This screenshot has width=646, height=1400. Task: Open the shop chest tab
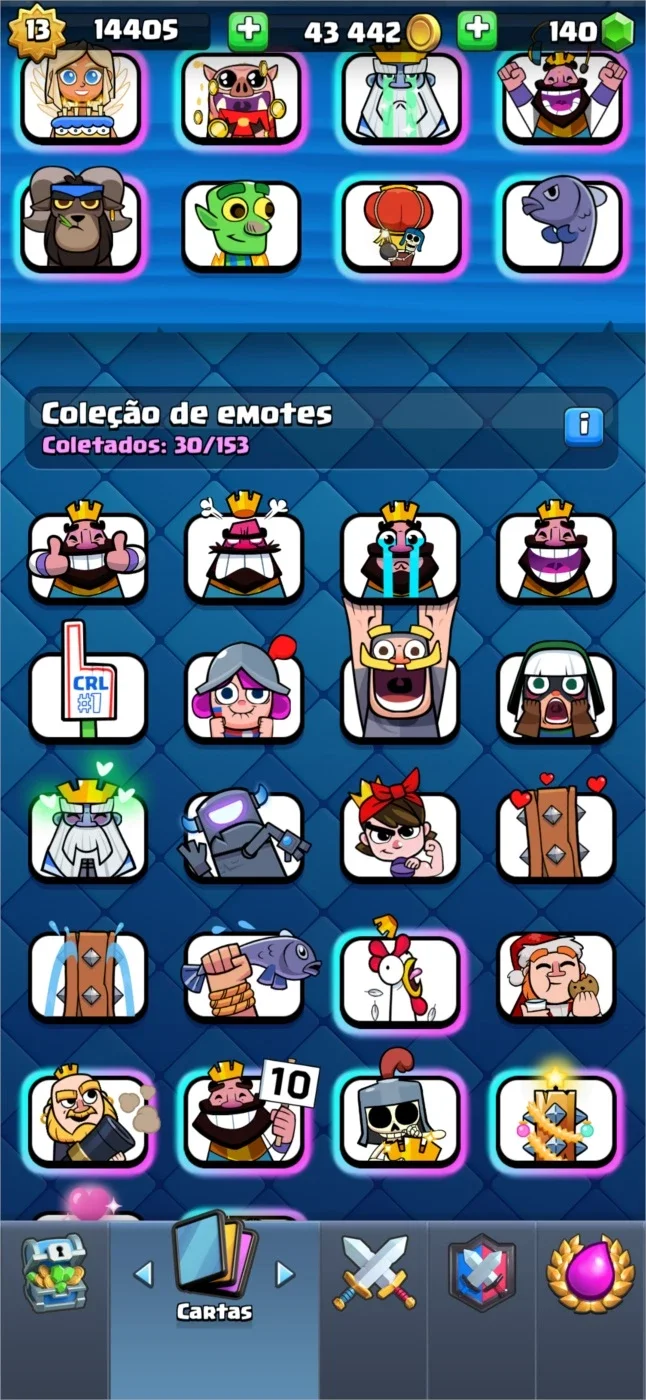(x=55, y=1274)
